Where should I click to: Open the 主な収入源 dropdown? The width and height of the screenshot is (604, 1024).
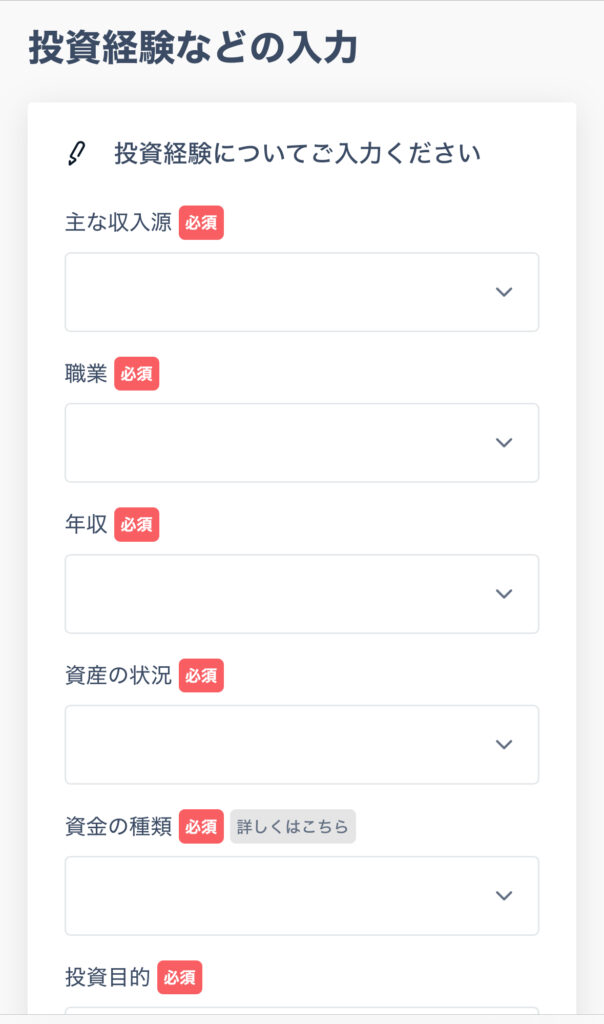[x=302, y=292]
